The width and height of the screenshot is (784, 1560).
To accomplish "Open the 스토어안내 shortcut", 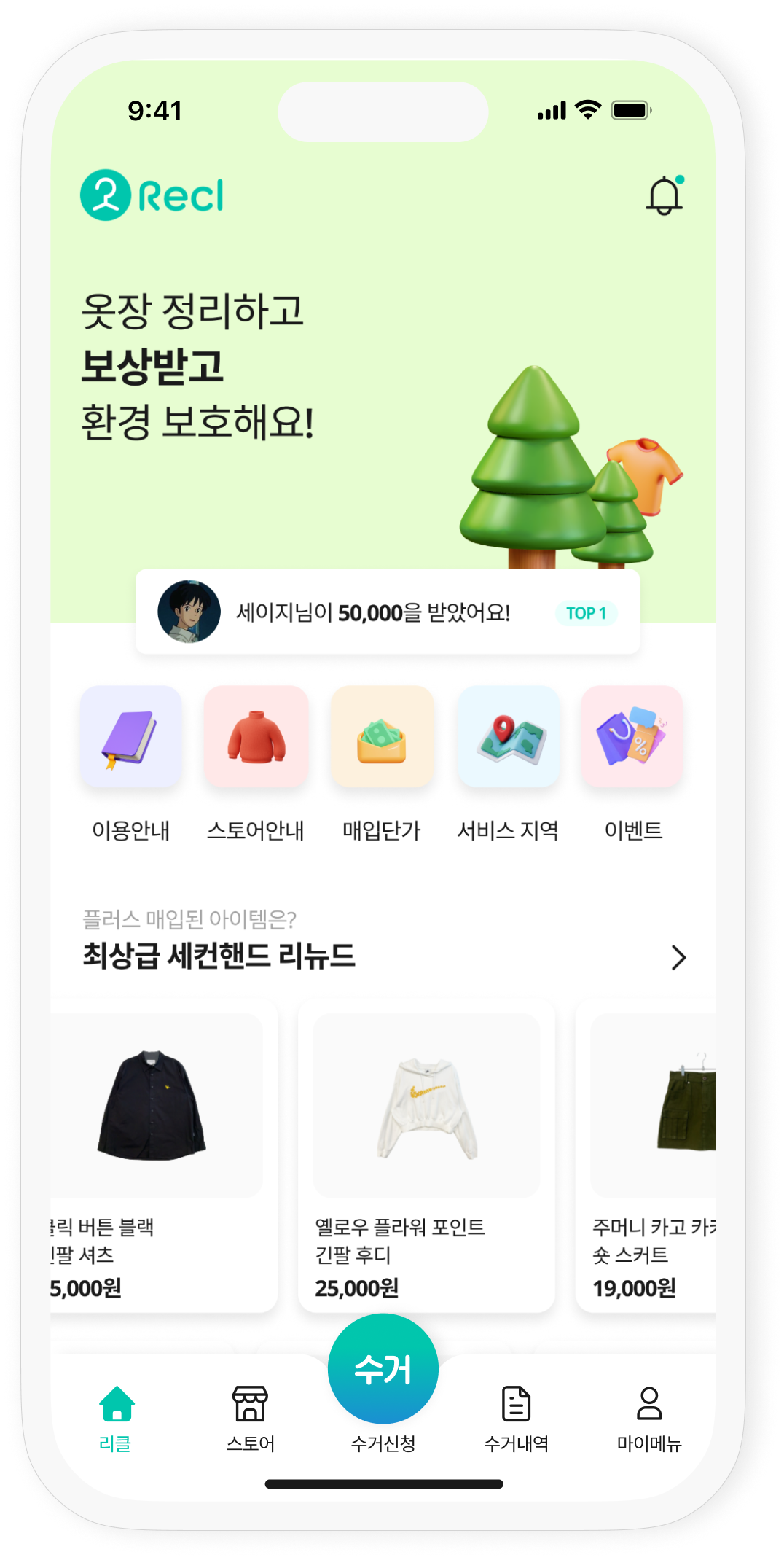I will click(256, 738).
